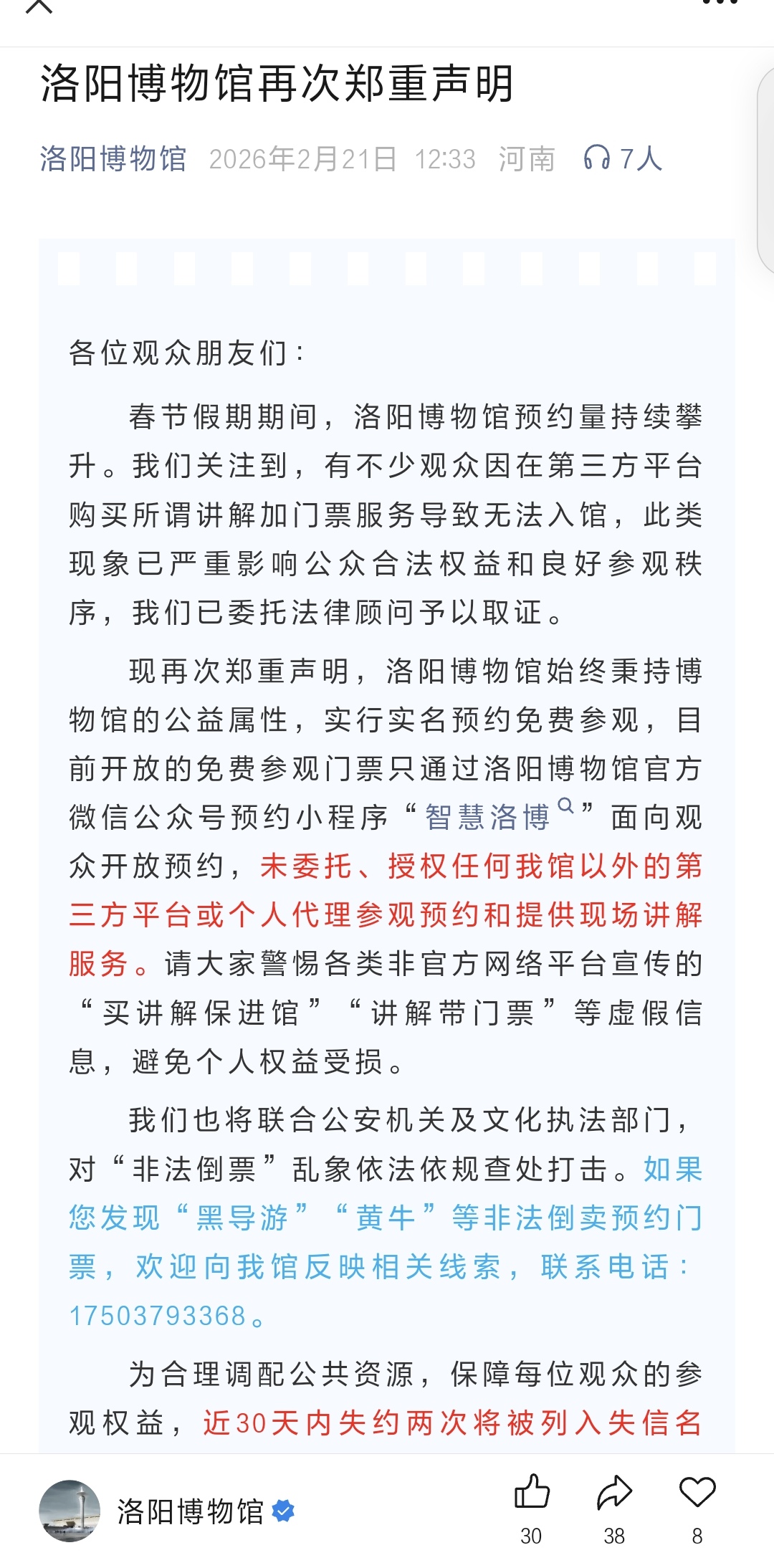
Task: Call the phone number 17503793368
Action: pos(158,1316)
